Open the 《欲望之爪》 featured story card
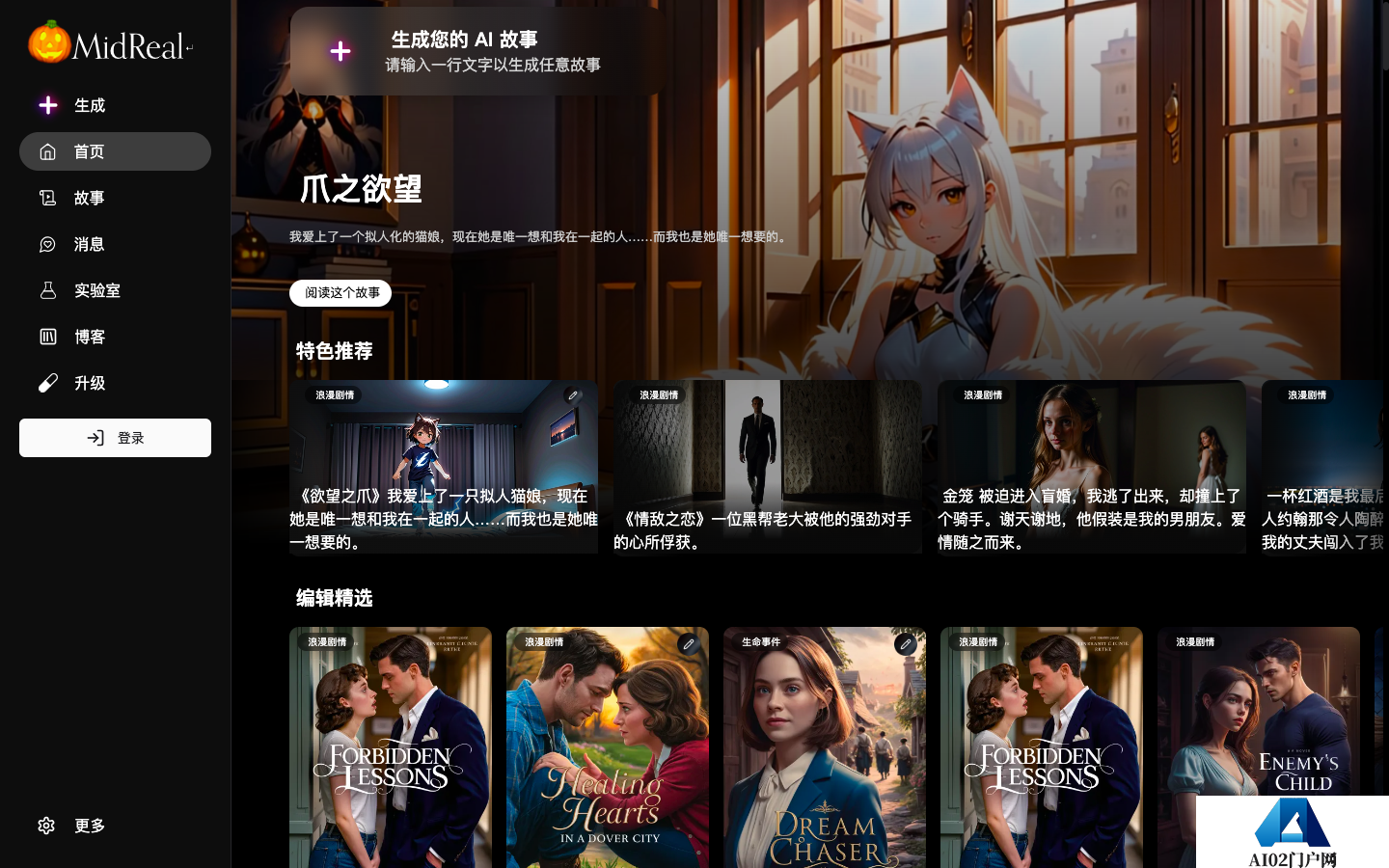The height and width of the screenshot is (868, 1389). coord(443,467)
